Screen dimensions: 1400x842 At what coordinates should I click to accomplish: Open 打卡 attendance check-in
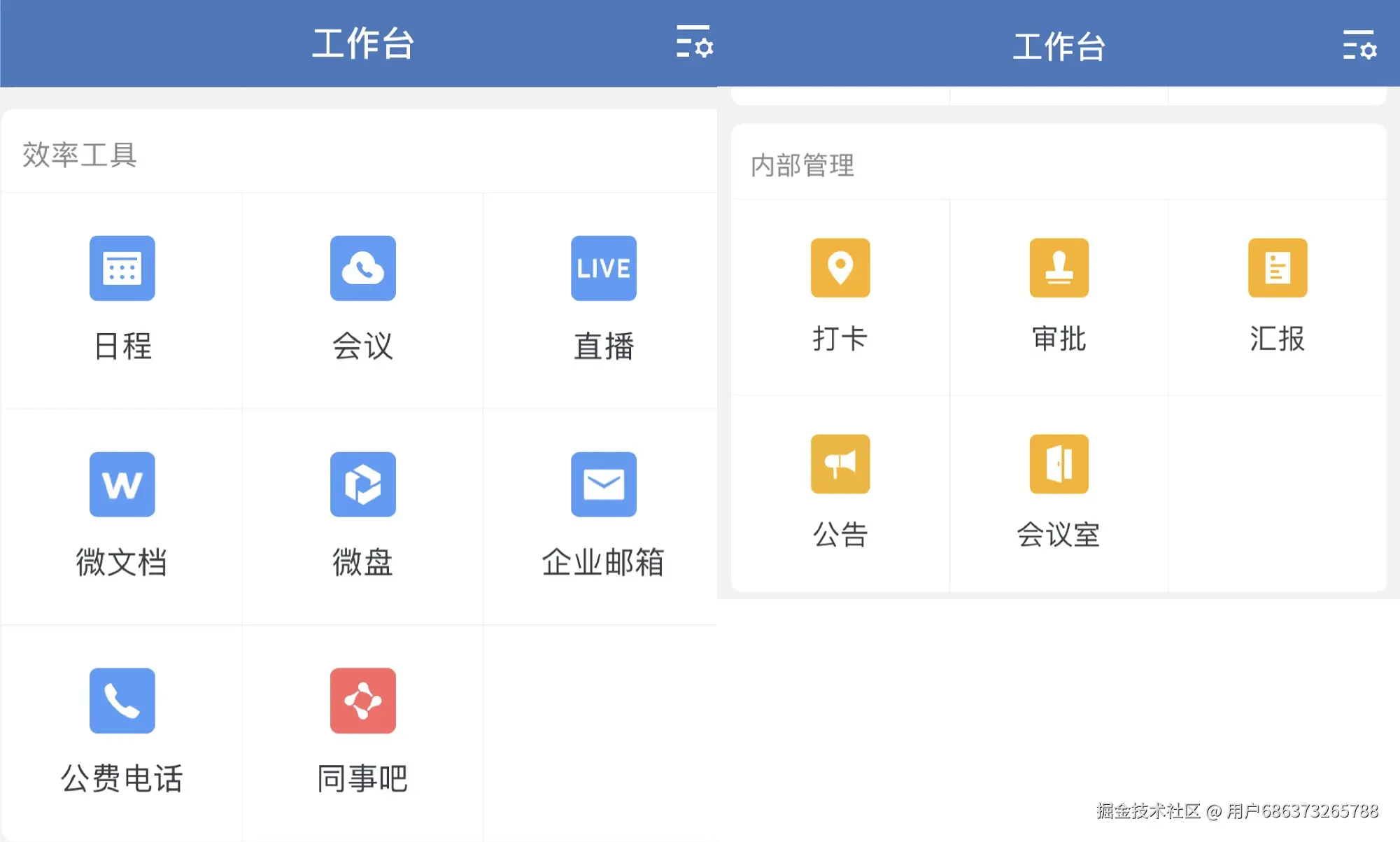(x=840, y=268)
